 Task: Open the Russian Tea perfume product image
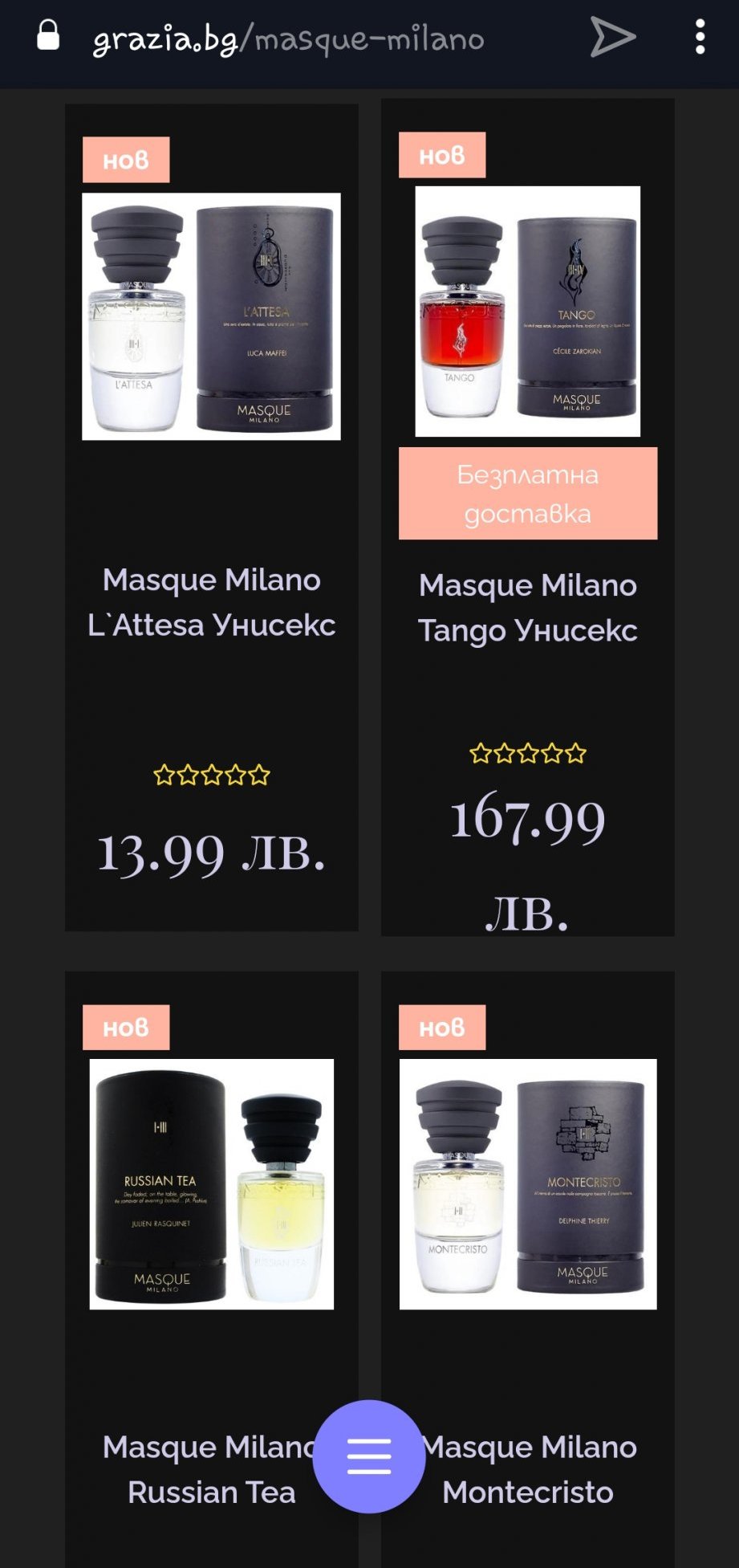(211, 1184)
